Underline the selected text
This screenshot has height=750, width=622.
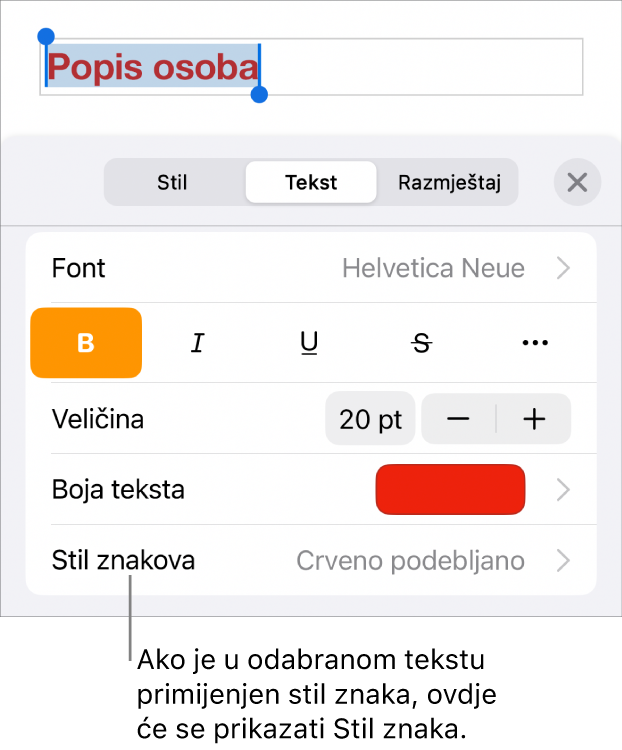point(310,343)
